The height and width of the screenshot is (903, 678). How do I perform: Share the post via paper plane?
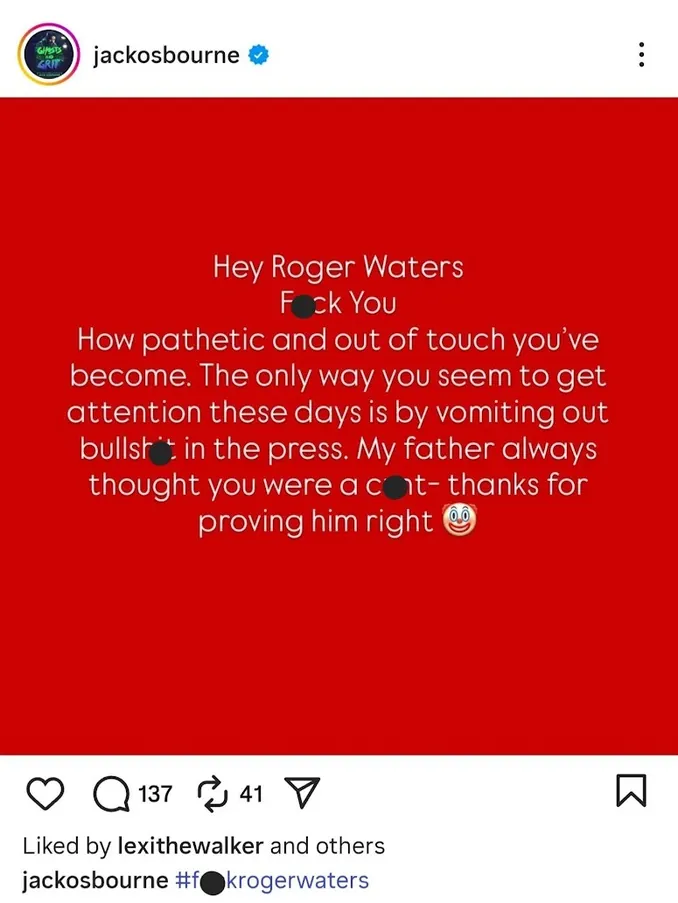coord(301,794)
